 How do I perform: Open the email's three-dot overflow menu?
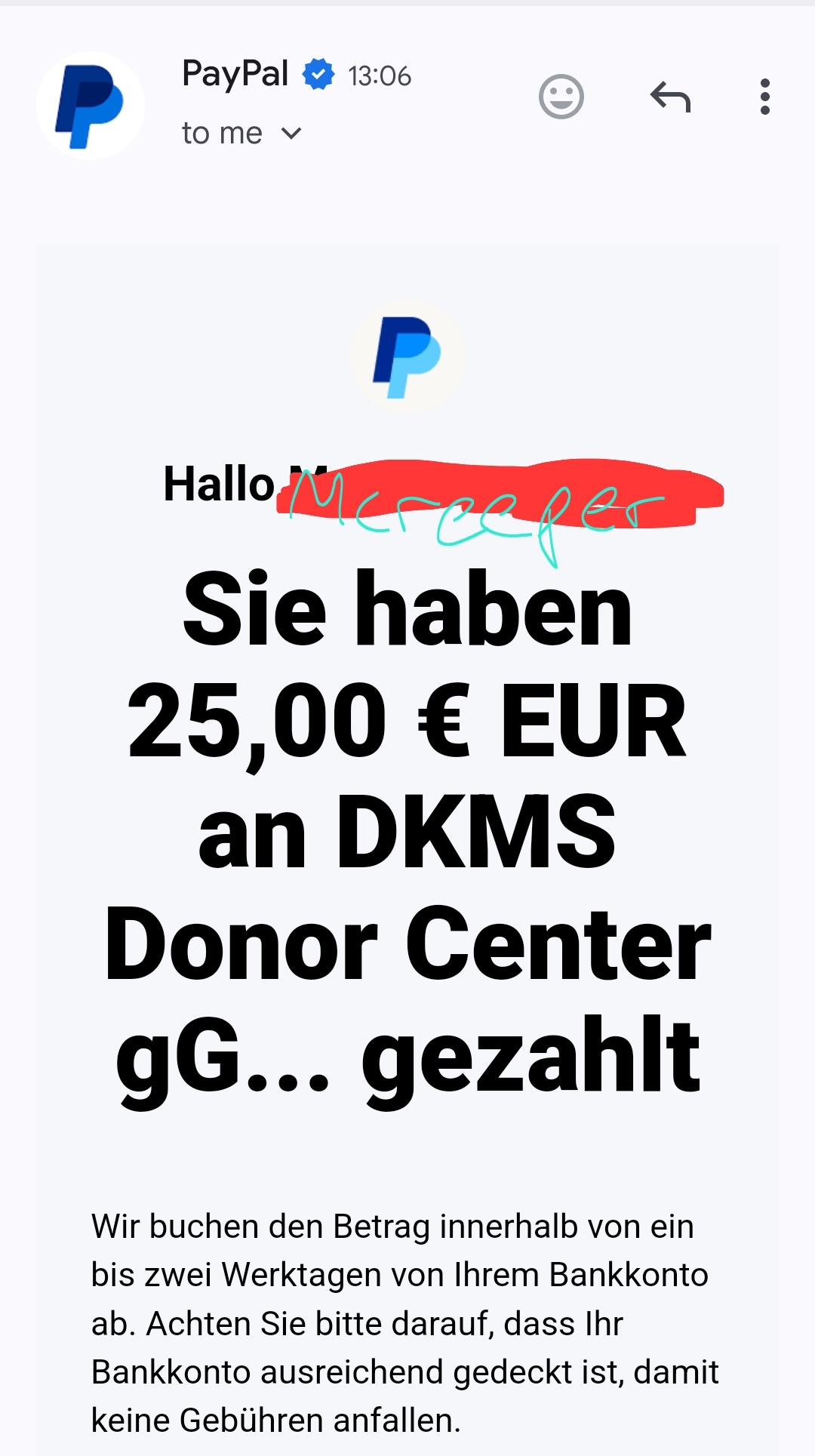tap(764, 97)
